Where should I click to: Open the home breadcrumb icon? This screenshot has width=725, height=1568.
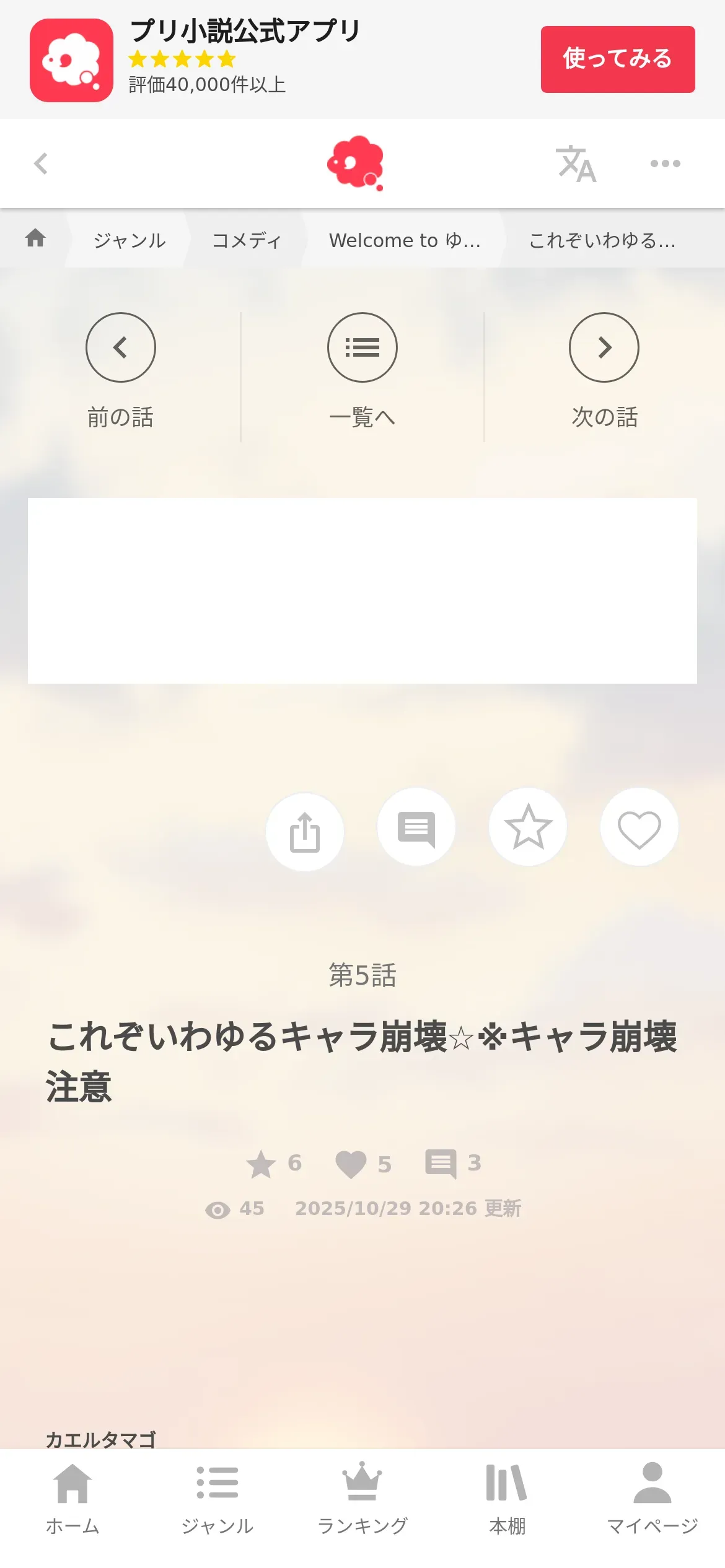[x=35, y=238]
